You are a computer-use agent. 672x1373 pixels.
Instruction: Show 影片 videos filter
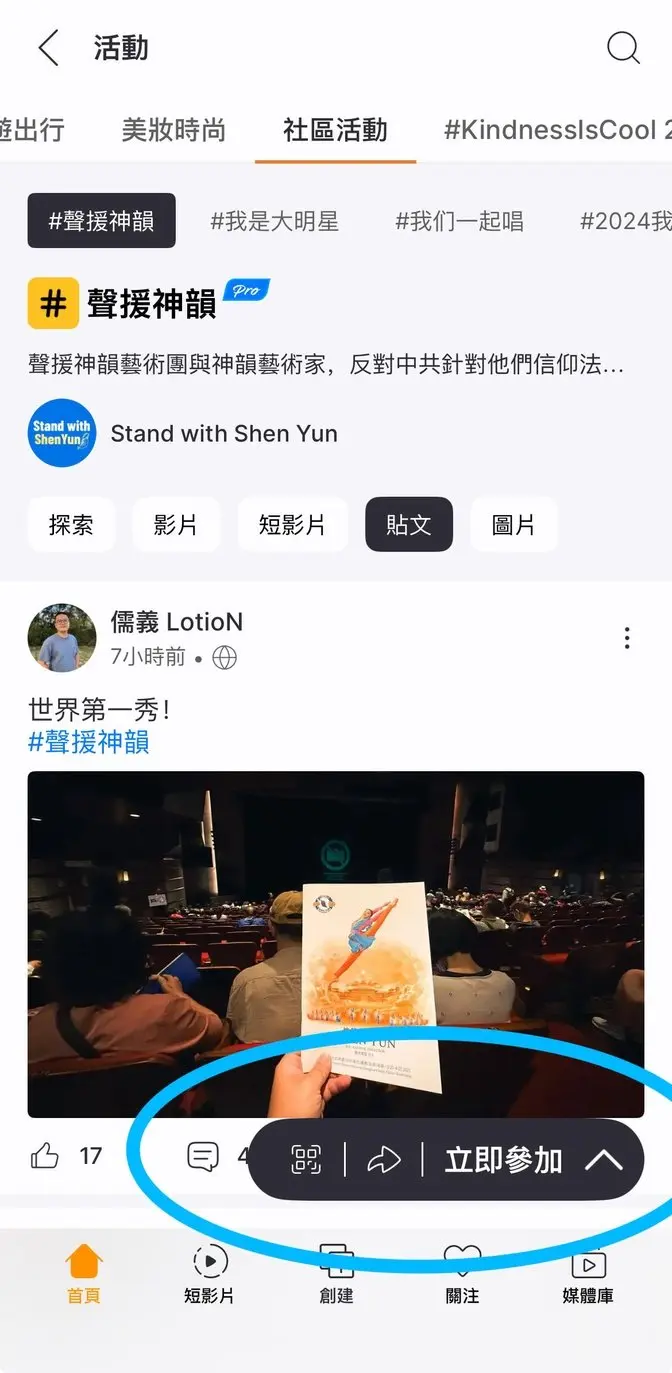tap(176, 525)
